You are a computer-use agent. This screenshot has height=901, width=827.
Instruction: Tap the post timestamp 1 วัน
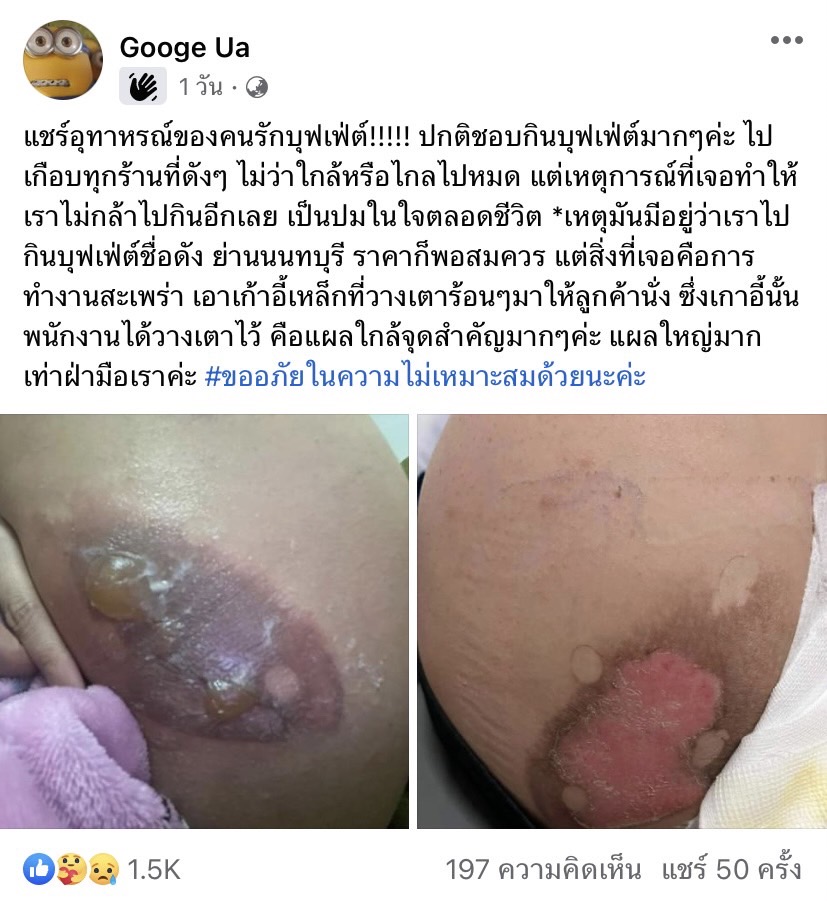click(x=200, y=87)
